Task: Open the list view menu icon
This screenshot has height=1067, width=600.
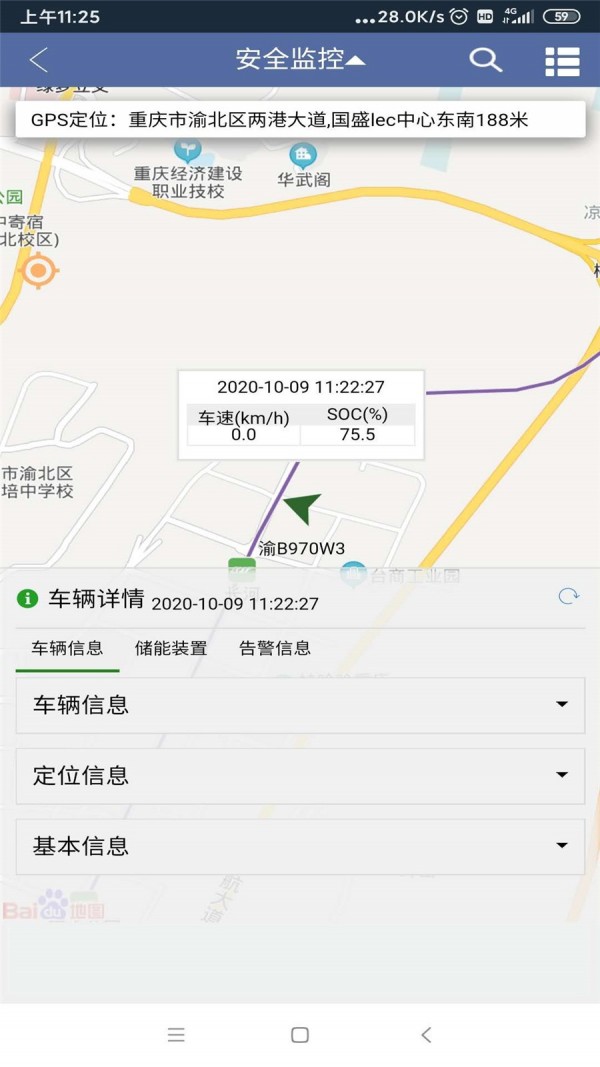Action: click(x=563, y=61)
